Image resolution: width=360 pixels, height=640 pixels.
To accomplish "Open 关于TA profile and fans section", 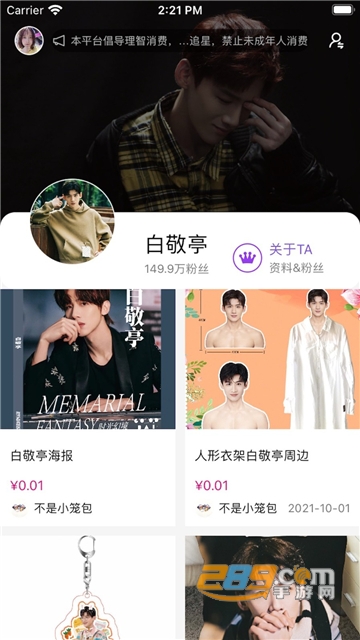I will point(279,258).
